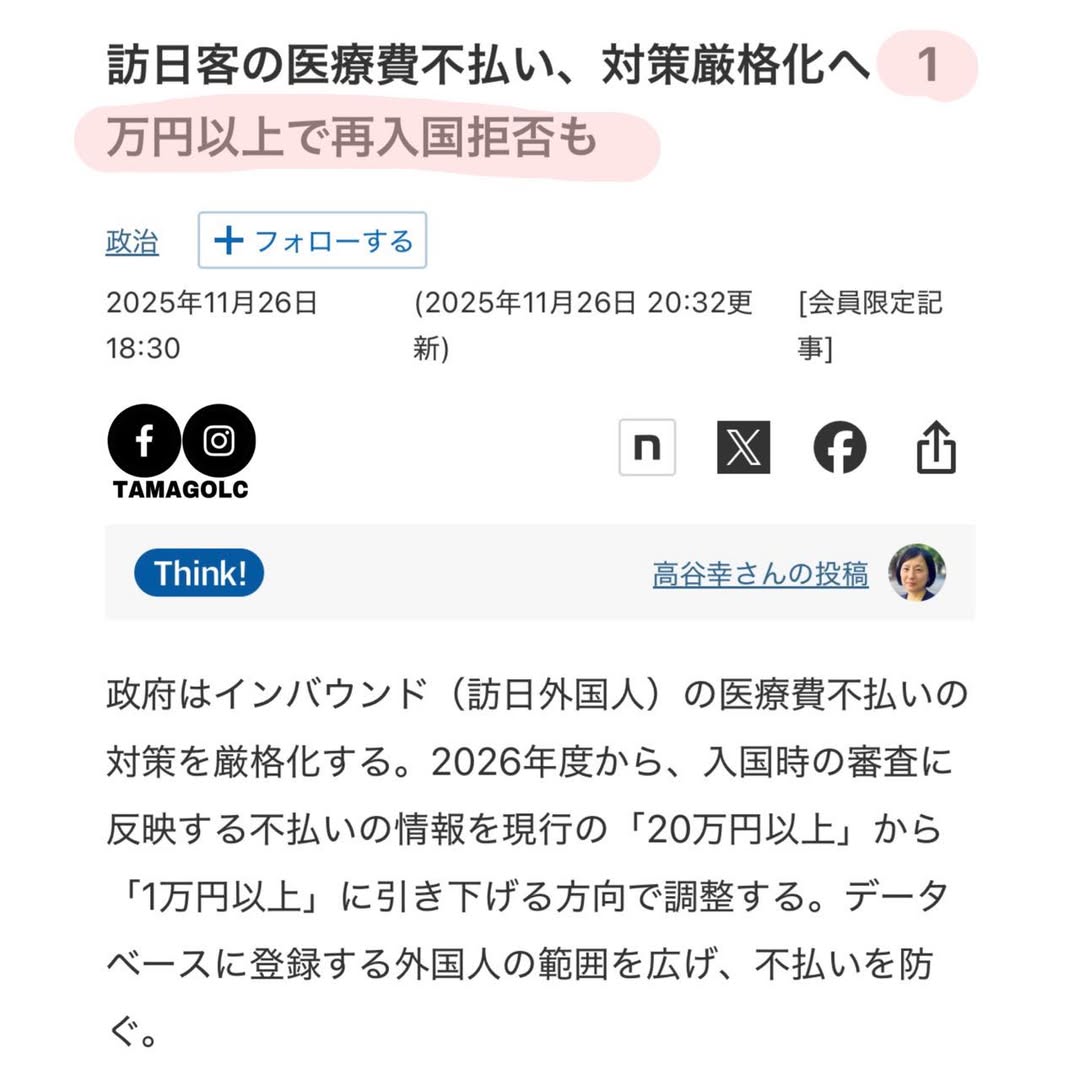Open 高谷幸さんの投稿 link
The image size is (1080, 1080).
760,574
